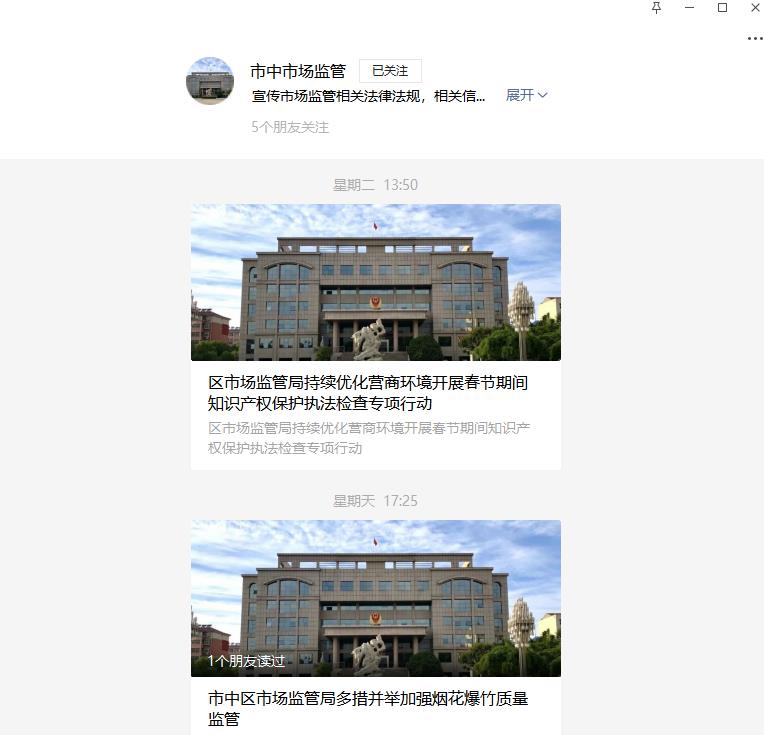Expand the account description with 展开
This screenshot has height=735, width=764.
coord(526,95)
